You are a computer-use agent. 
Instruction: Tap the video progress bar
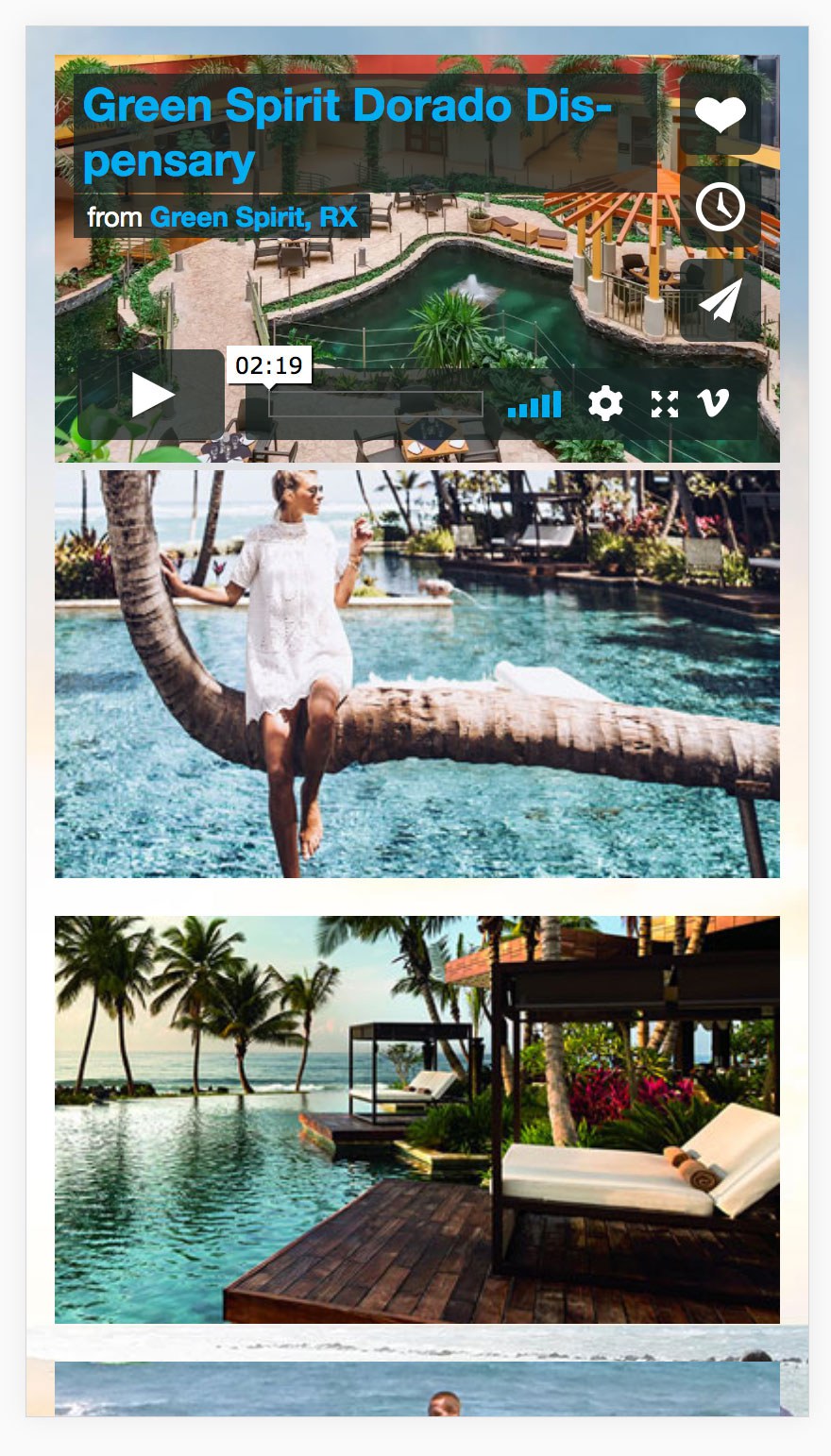point(376,405)
